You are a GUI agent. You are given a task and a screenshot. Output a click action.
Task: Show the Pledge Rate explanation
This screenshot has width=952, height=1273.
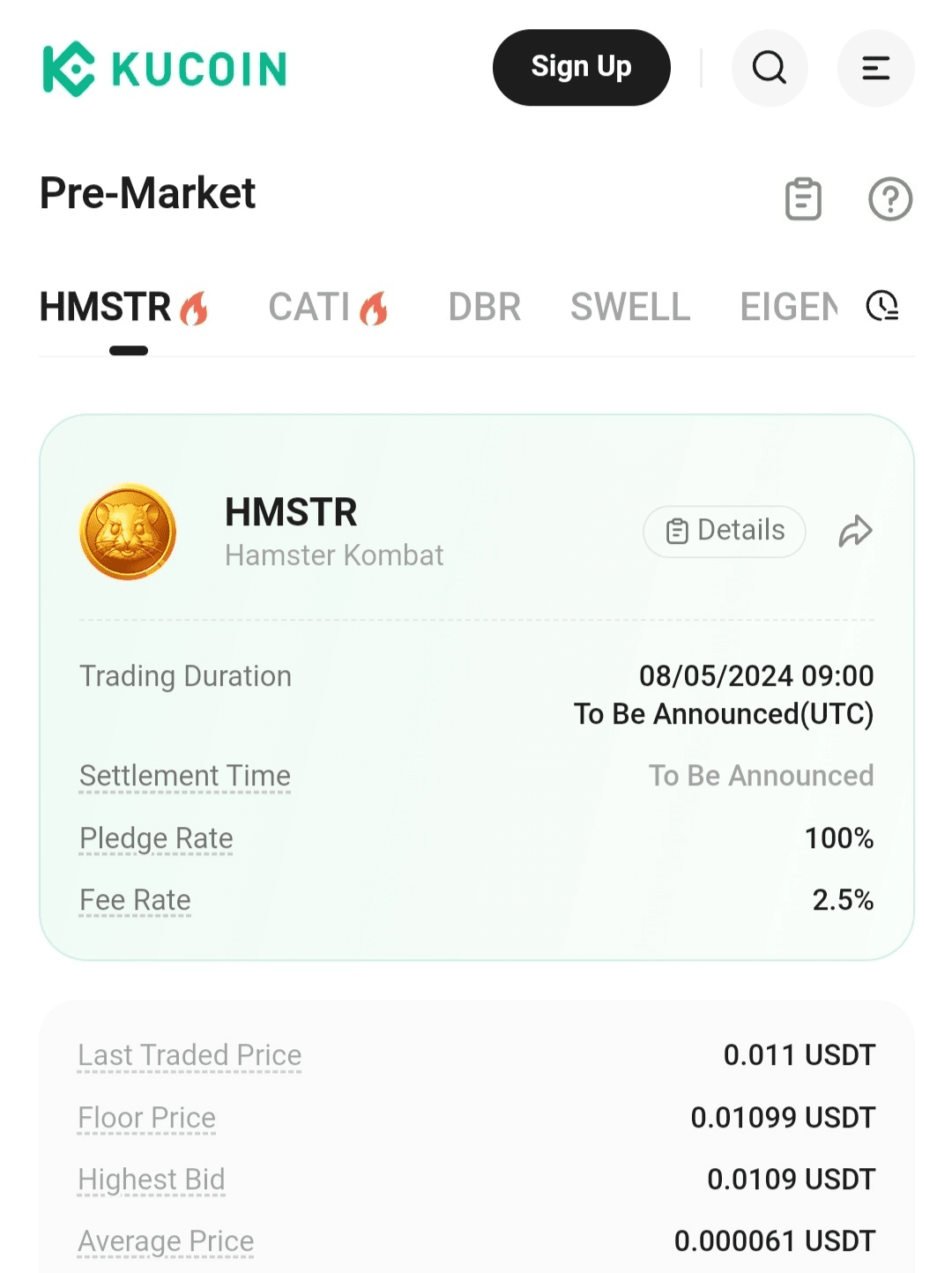coord(156,838)
